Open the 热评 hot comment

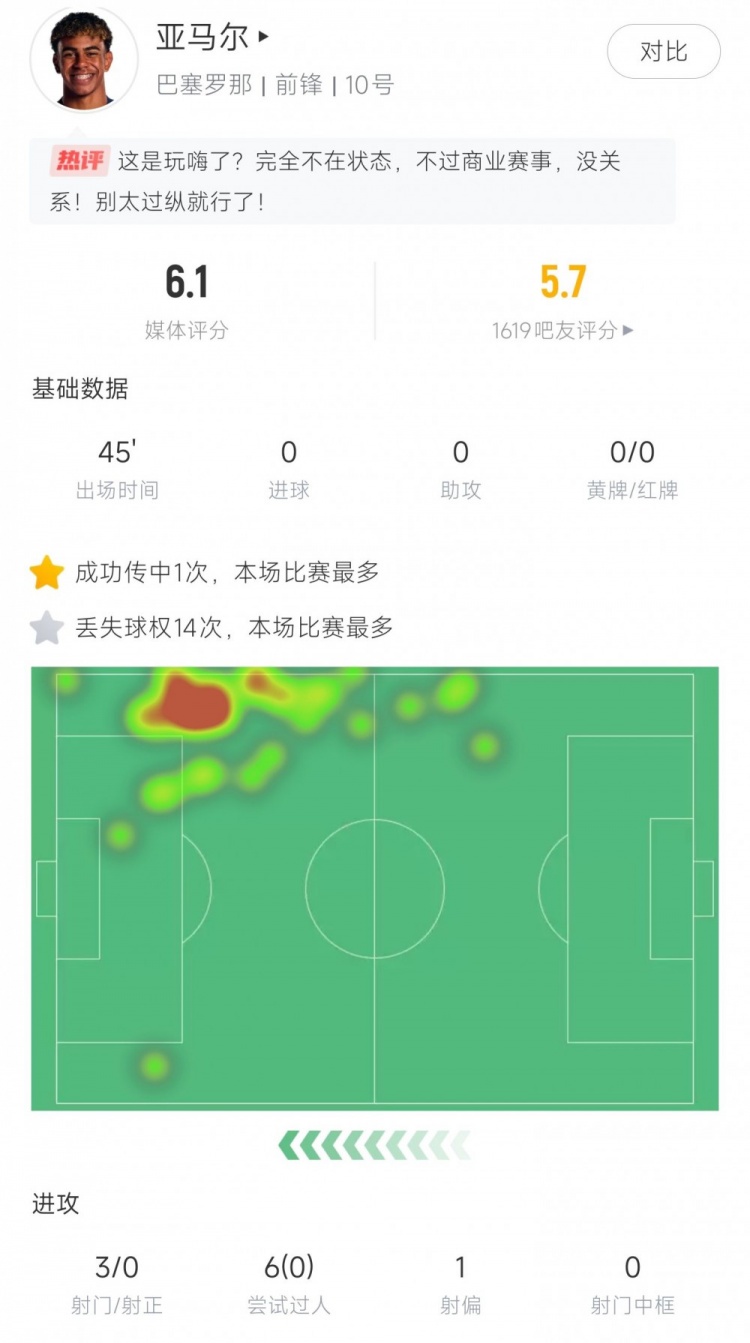click(x=352, y=181)
